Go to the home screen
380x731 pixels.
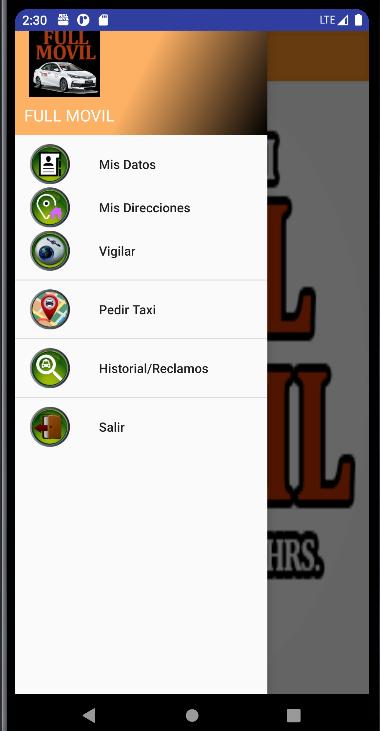point(192,715)
